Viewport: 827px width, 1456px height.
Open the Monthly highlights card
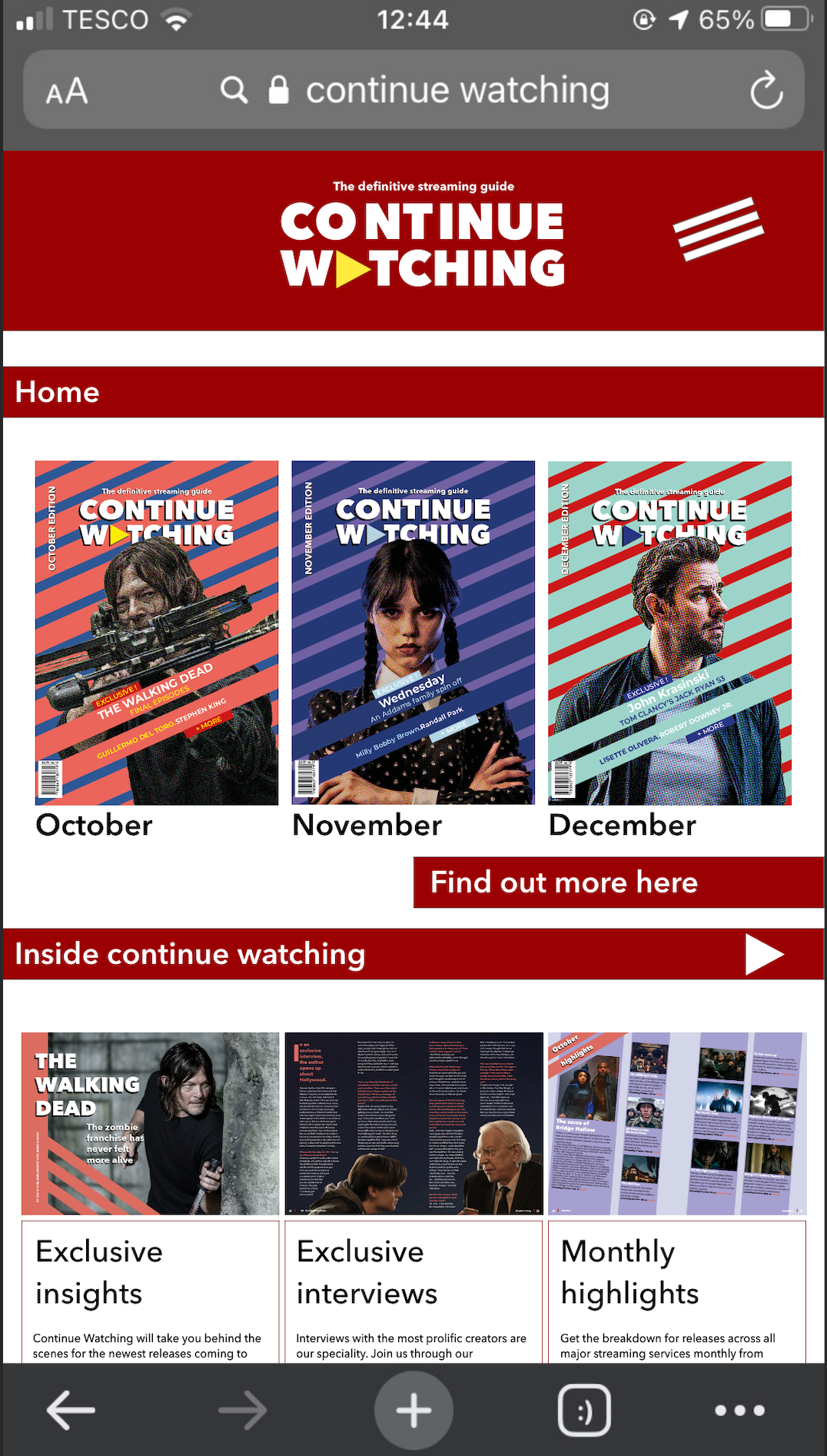click(677, 1198)
